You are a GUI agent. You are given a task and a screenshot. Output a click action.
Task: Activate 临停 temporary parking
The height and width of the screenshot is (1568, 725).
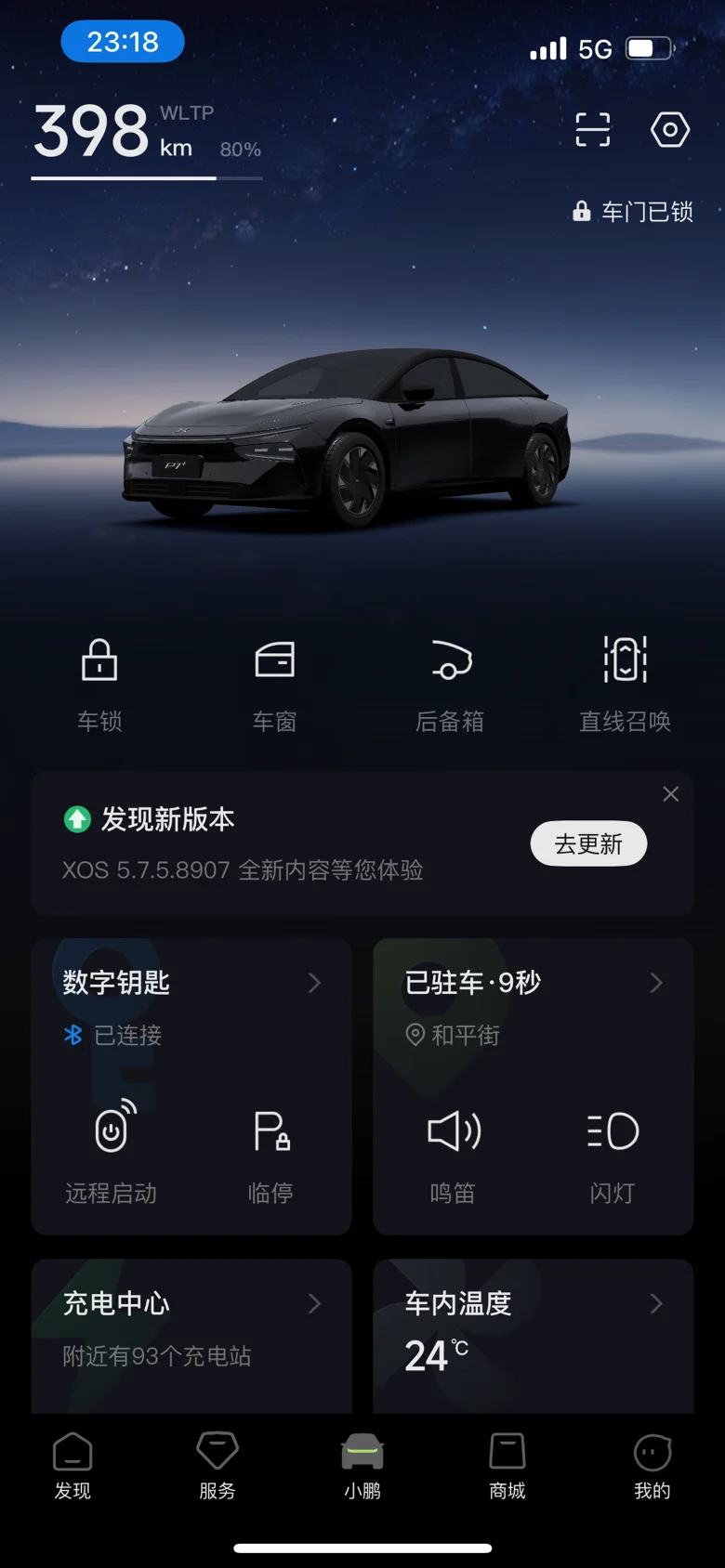pyautogui.click(x=271, y=1152)
